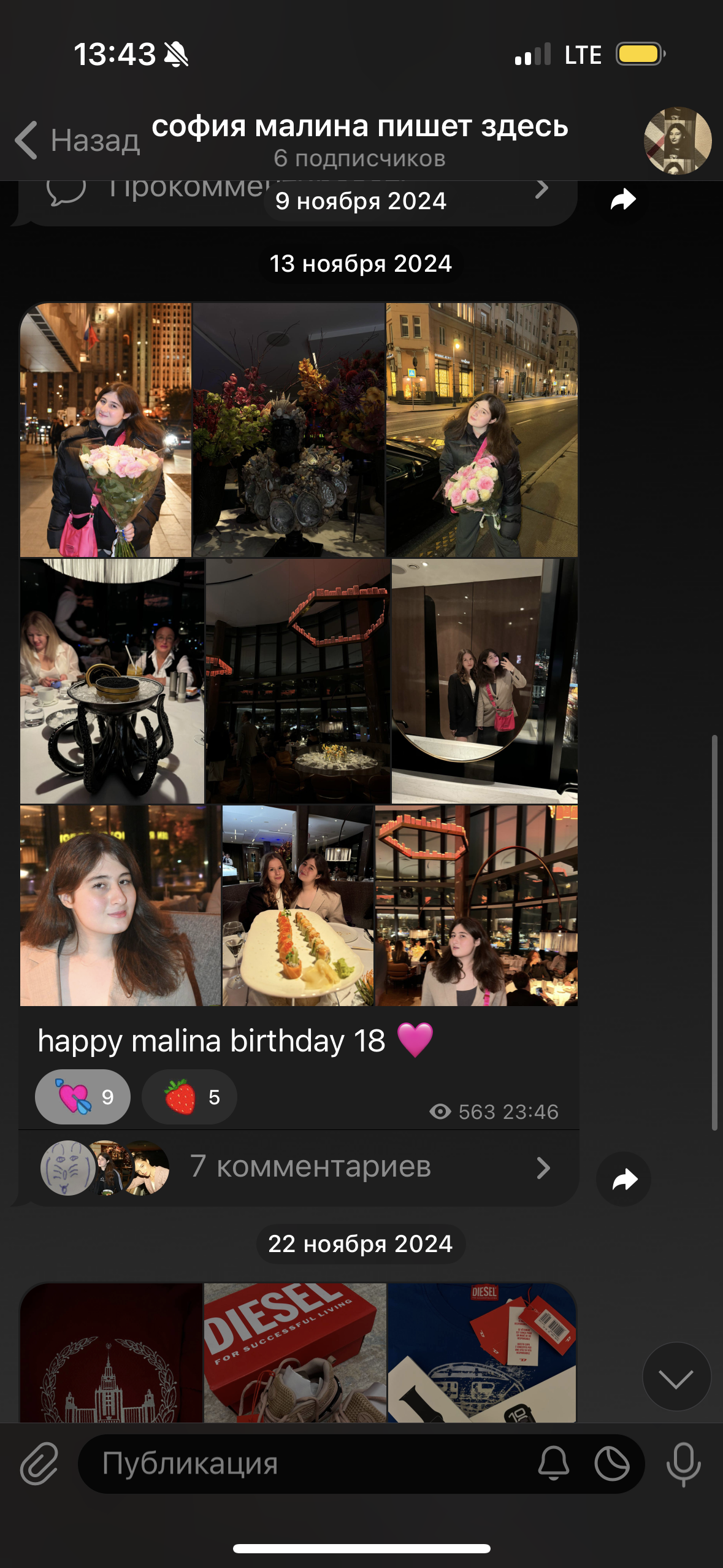Open the 7 комментариев thread
Viewport: 723px width, 1568px height.
299,1167
